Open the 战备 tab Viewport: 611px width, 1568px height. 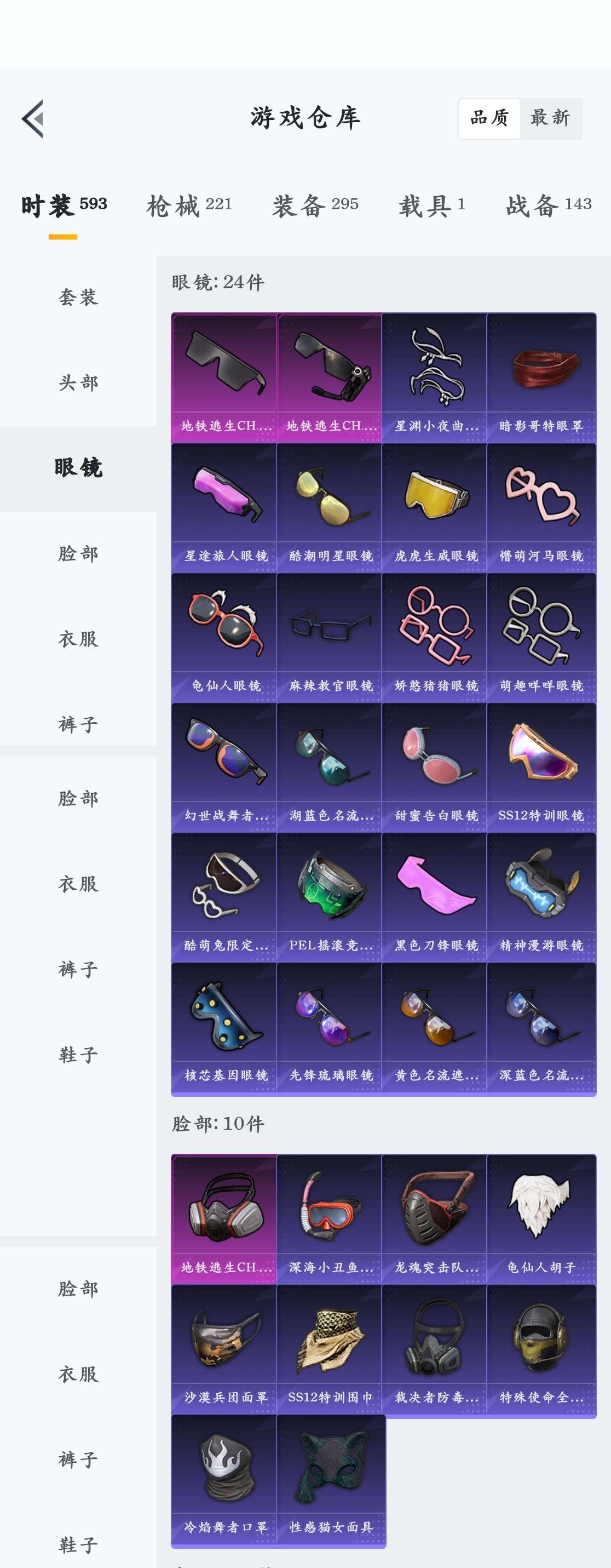[x=547, y=206]
